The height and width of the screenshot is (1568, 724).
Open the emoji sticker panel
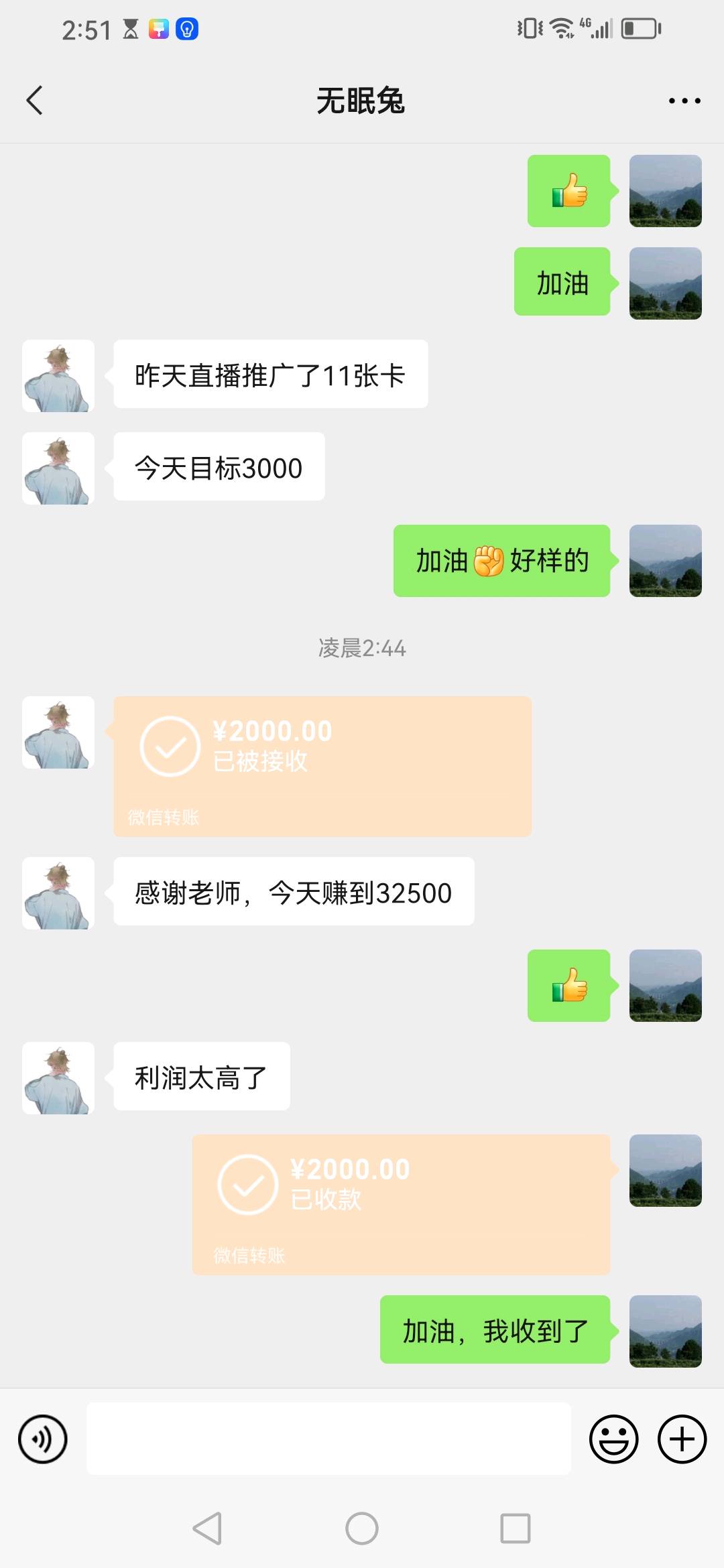(613, 1439)
